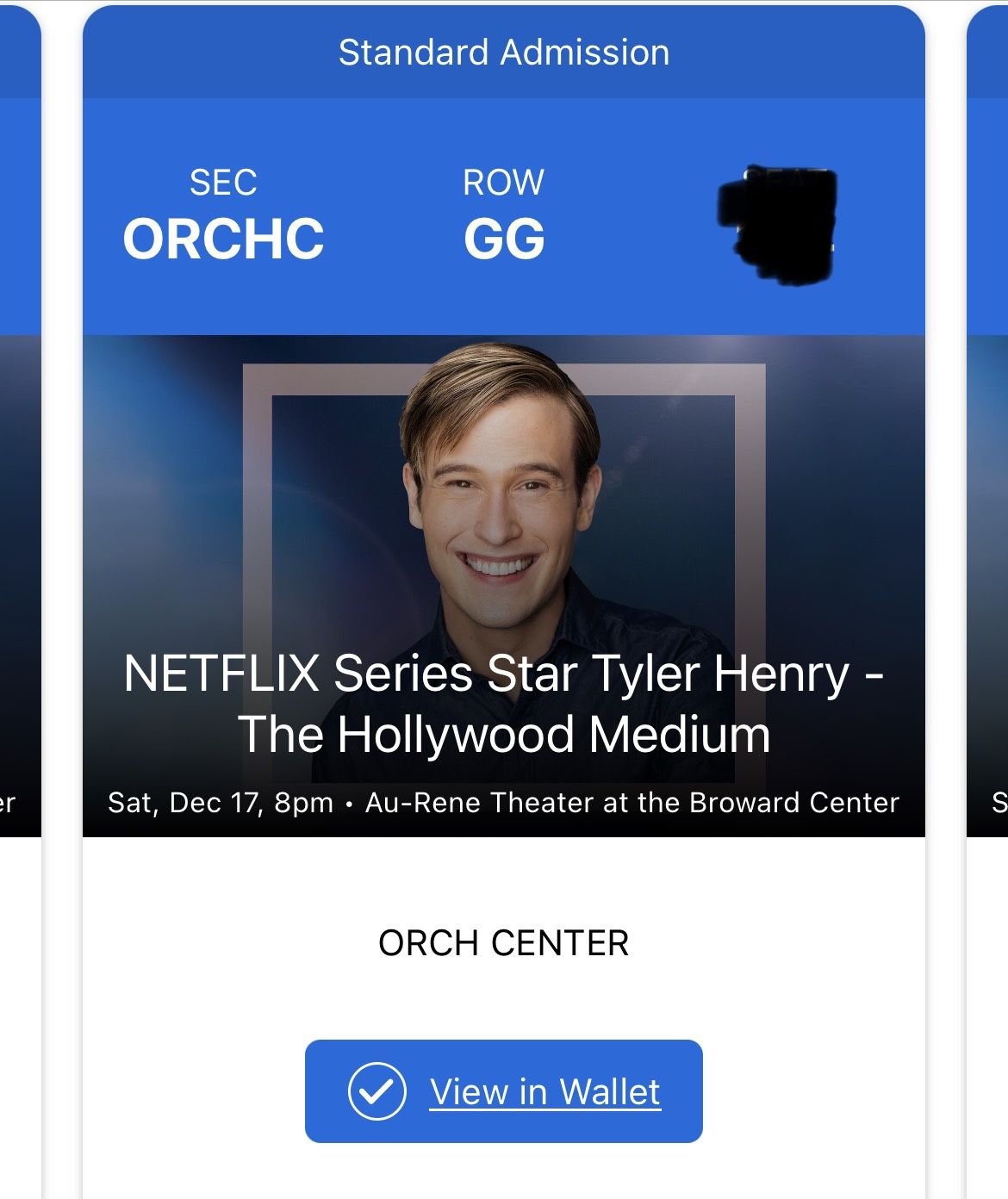Click the checkmark icon in the wallet button
Screen dimensions: 1008x1199
pyautogui.click(x=376, y=1092)
